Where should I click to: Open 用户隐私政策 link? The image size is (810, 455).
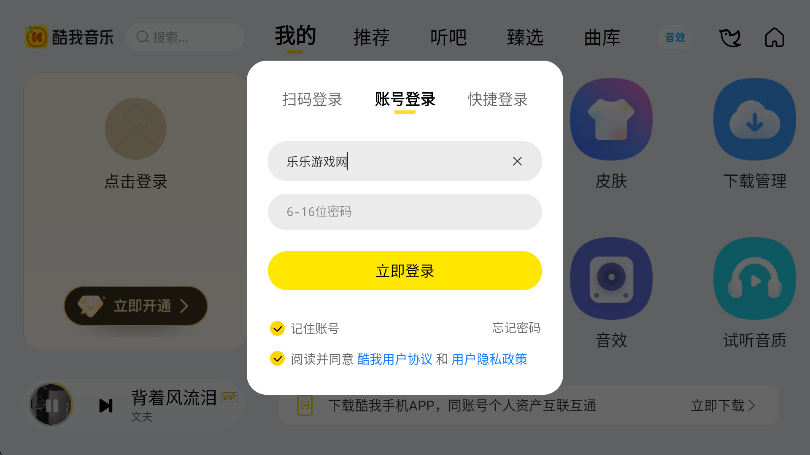(x=489, y=359)
